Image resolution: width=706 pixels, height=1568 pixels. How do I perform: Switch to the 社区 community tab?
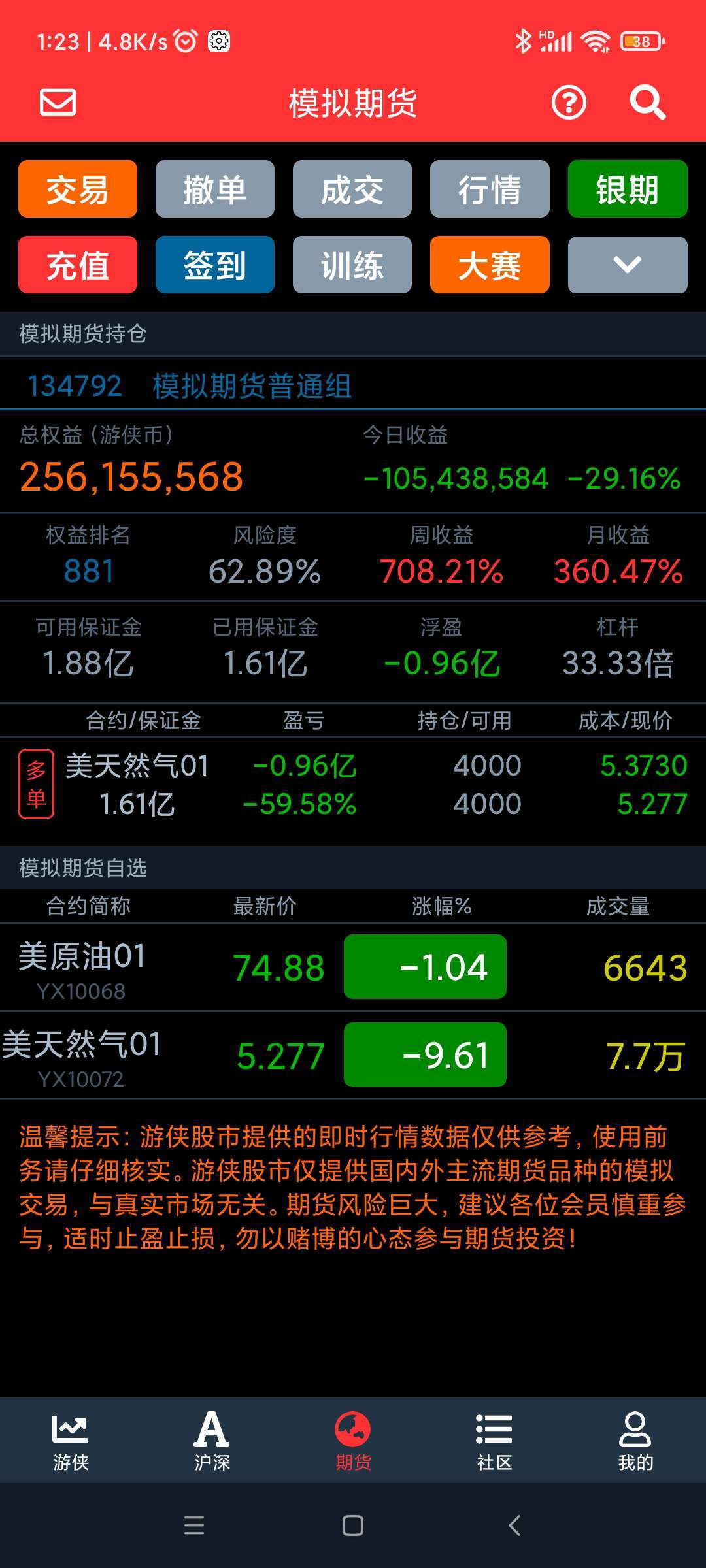494,1441
